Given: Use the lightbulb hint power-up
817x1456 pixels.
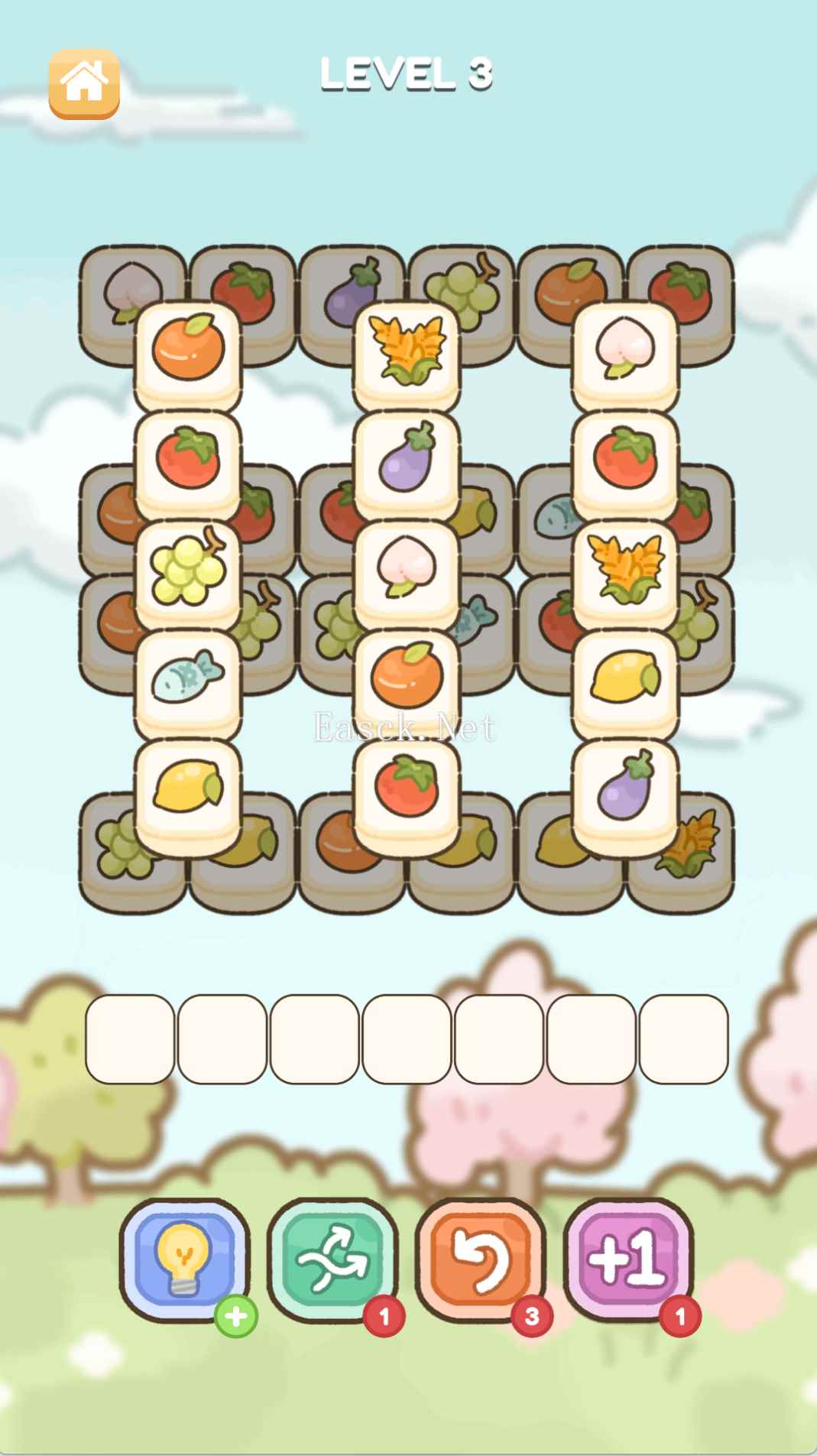Looking at the screenshot, I should (x=184, y=1259).
